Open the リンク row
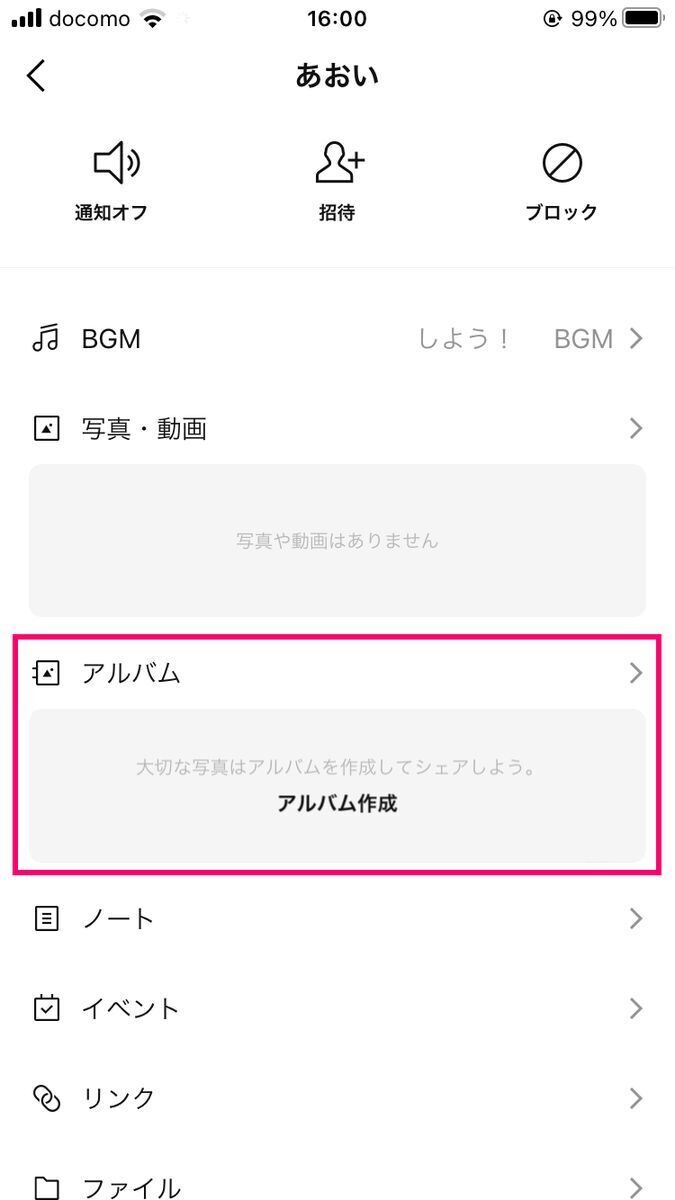Image resolution: width=675 pixels, height=1200 pixels. click(337, 1098)
